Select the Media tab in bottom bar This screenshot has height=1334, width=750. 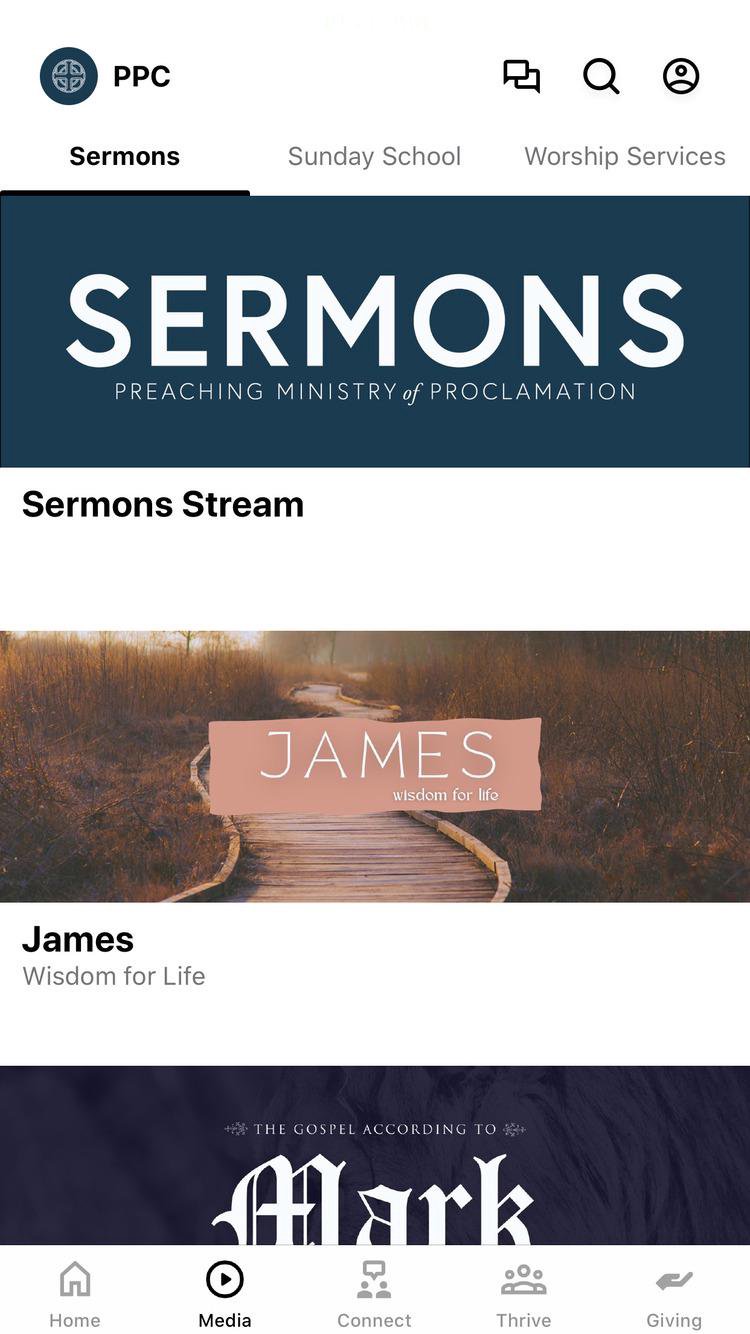tap(225, 1293)
